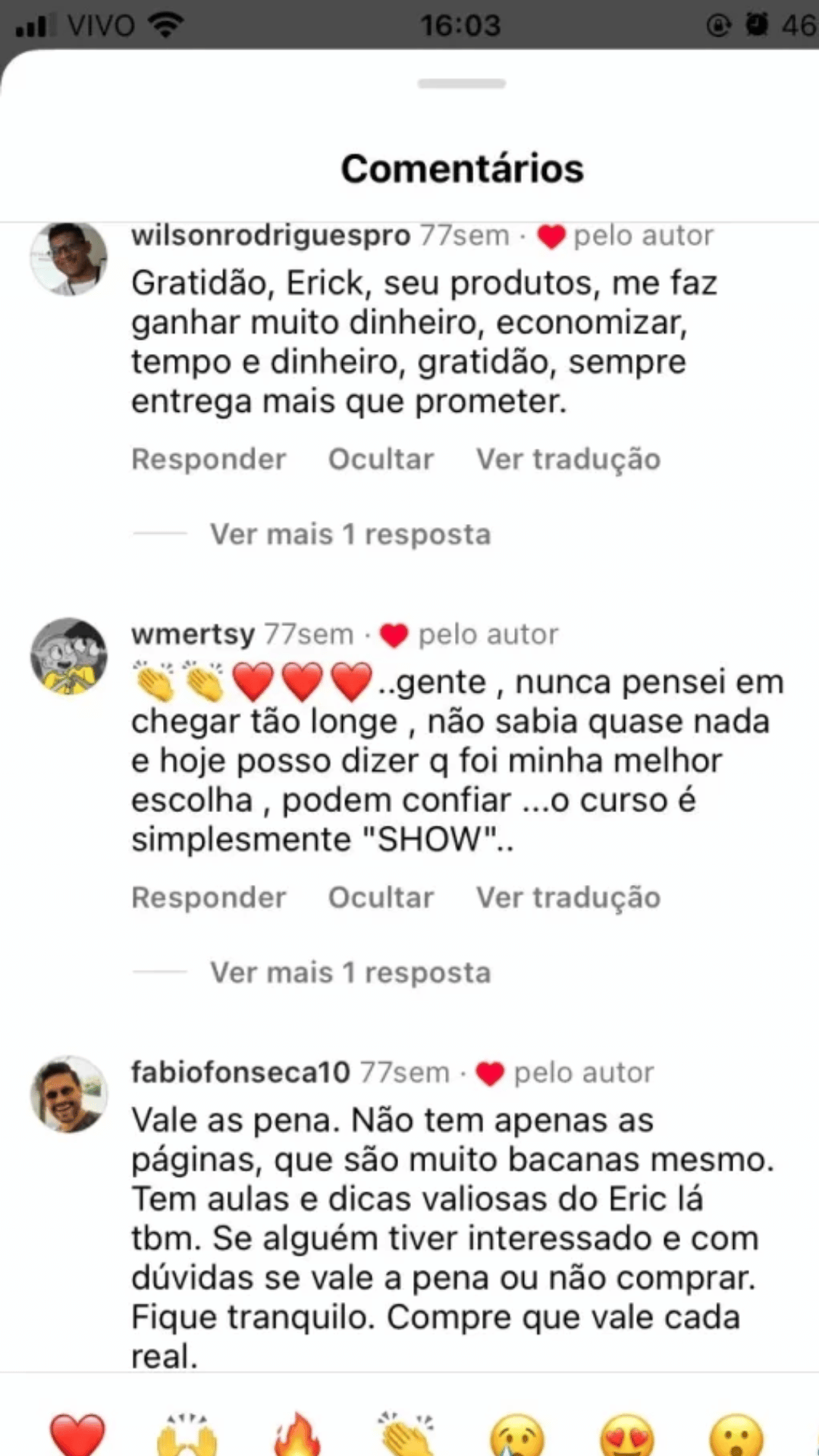This screenshot has height=1456, width=819.
Task: Hide wmertsy's comment
Action: point(381,898)
